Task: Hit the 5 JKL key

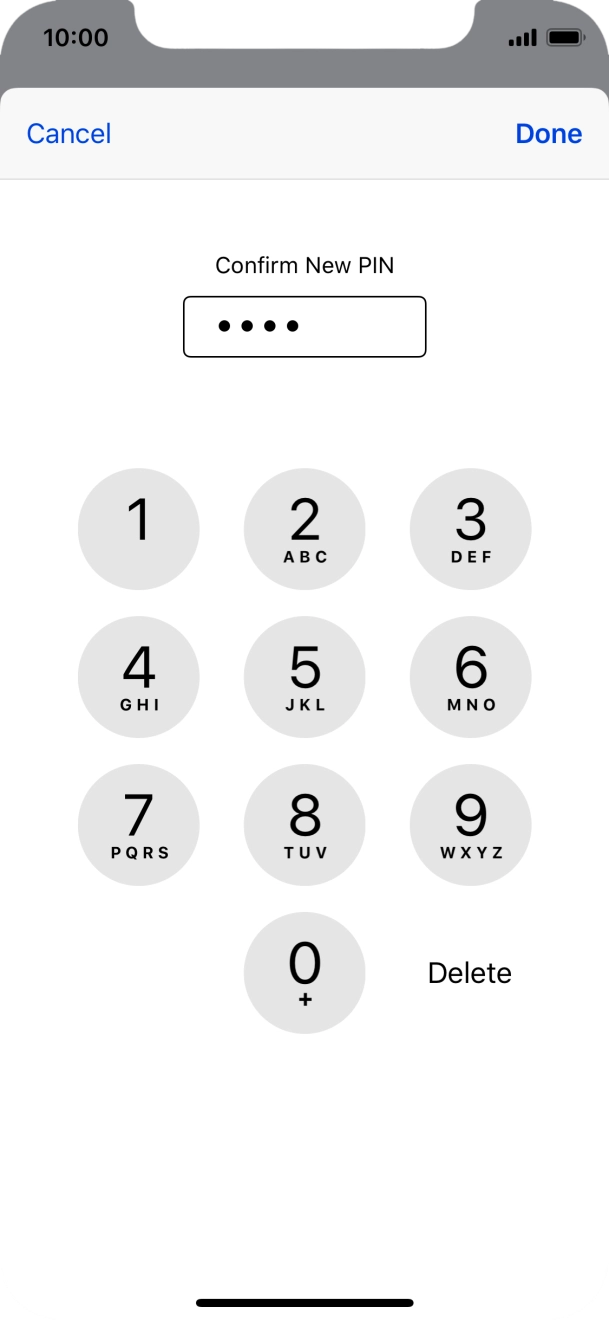Action: pos(305,677)
